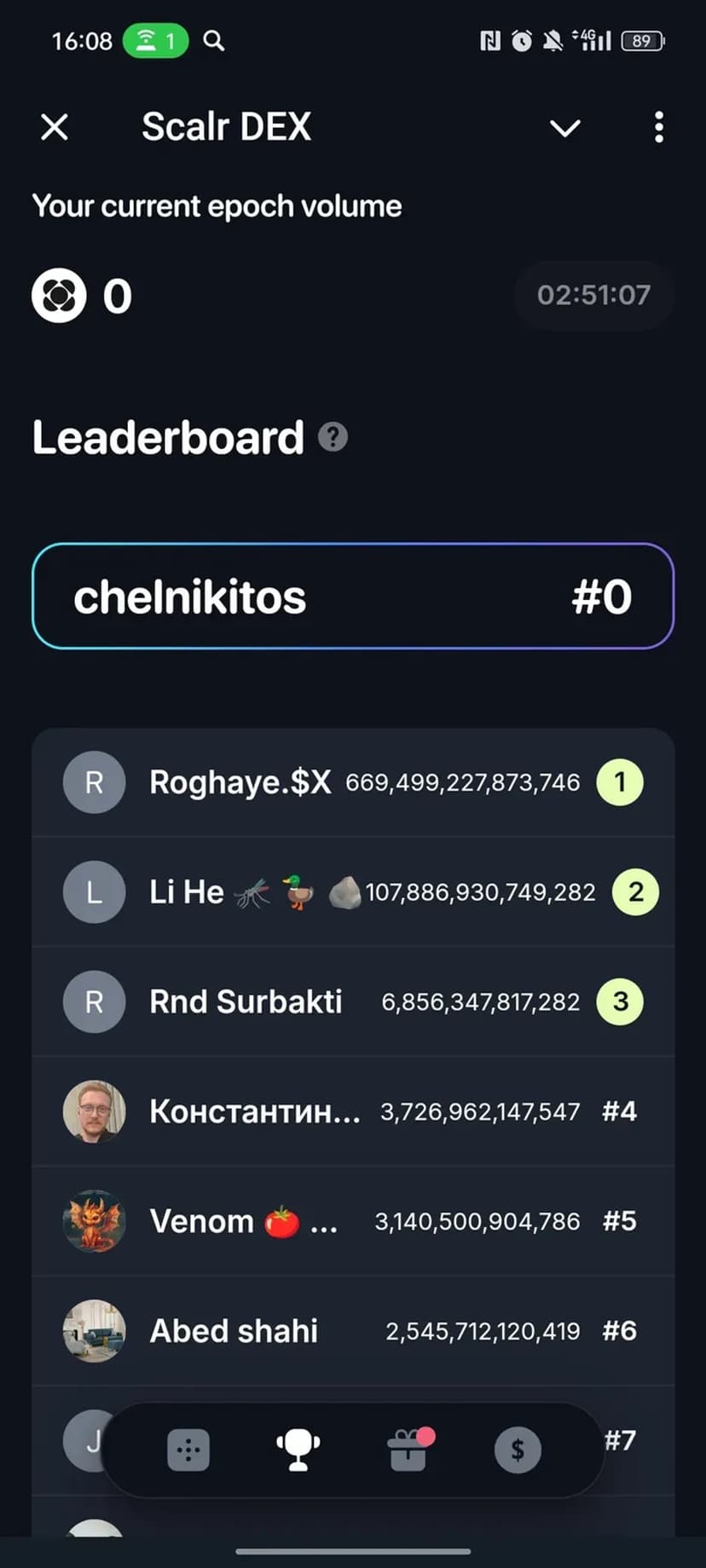The width and height of the screenshot is (706, 1568).
Task: Switch to the dice game tab
Action: point(188,1450)
